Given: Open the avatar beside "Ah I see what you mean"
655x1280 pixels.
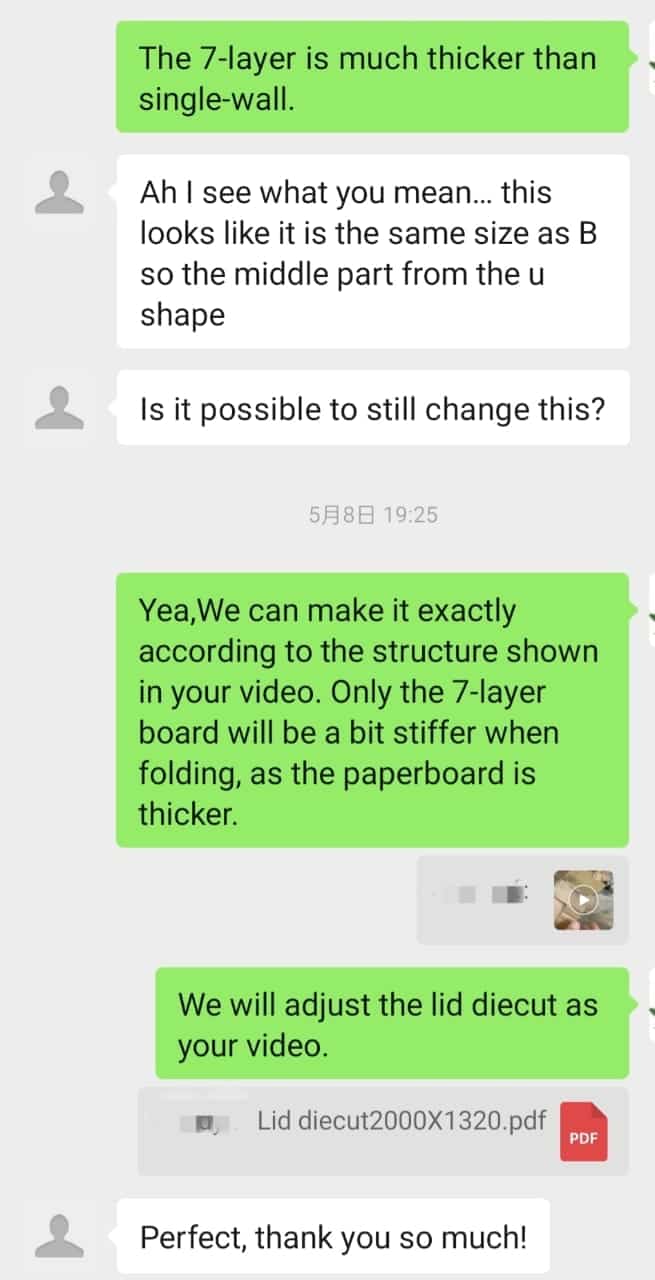Looking at the screenshot, I should (x=60, y=192).
